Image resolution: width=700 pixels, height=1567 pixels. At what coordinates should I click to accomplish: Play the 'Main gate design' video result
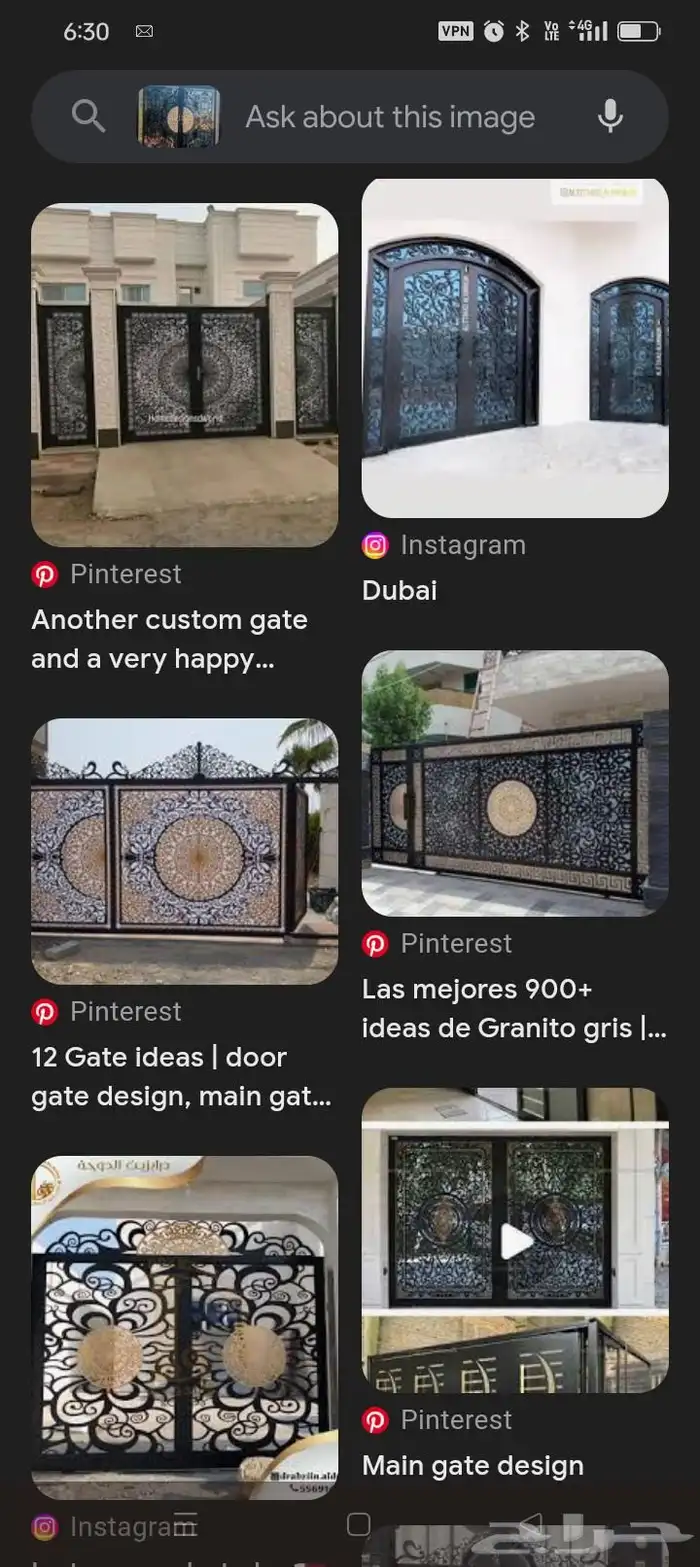coord(516,1241)
